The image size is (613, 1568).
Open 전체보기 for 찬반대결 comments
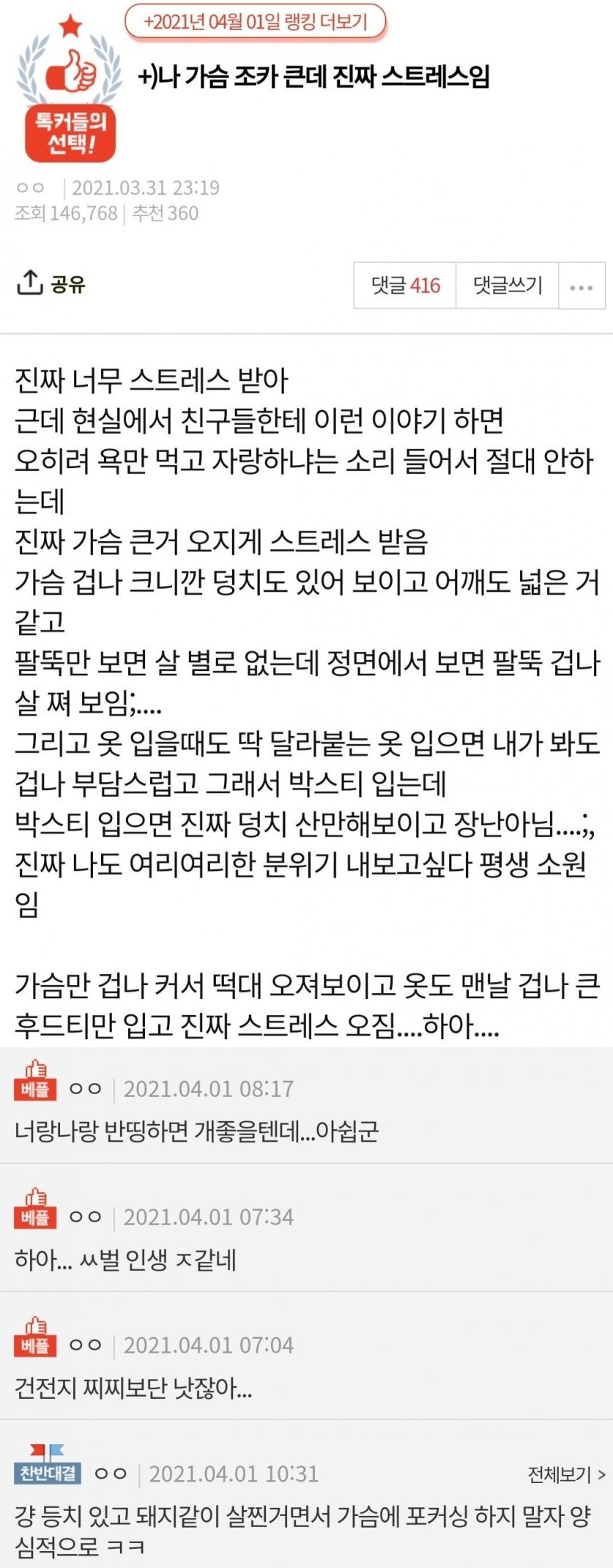(566, 1474)
